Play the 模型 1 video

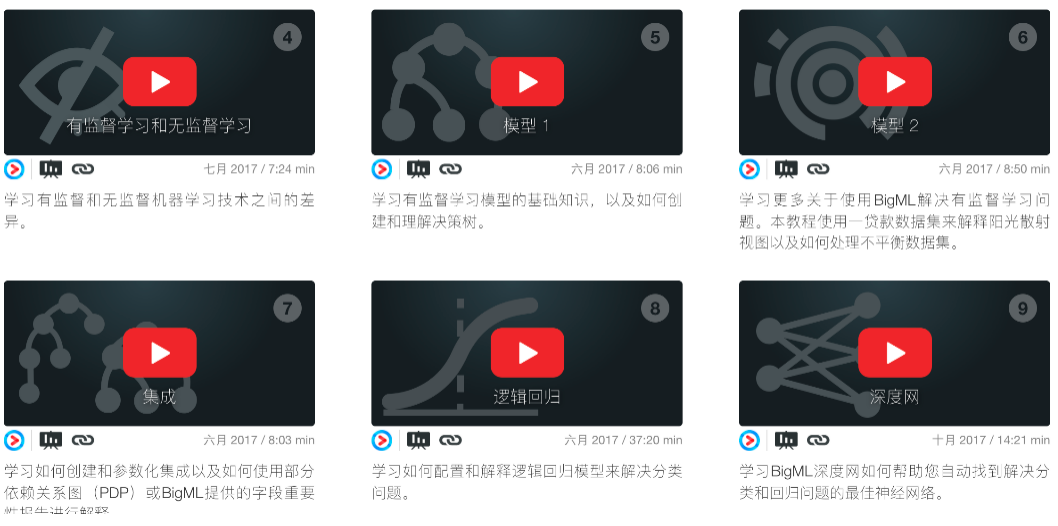(x=527, y=82)
